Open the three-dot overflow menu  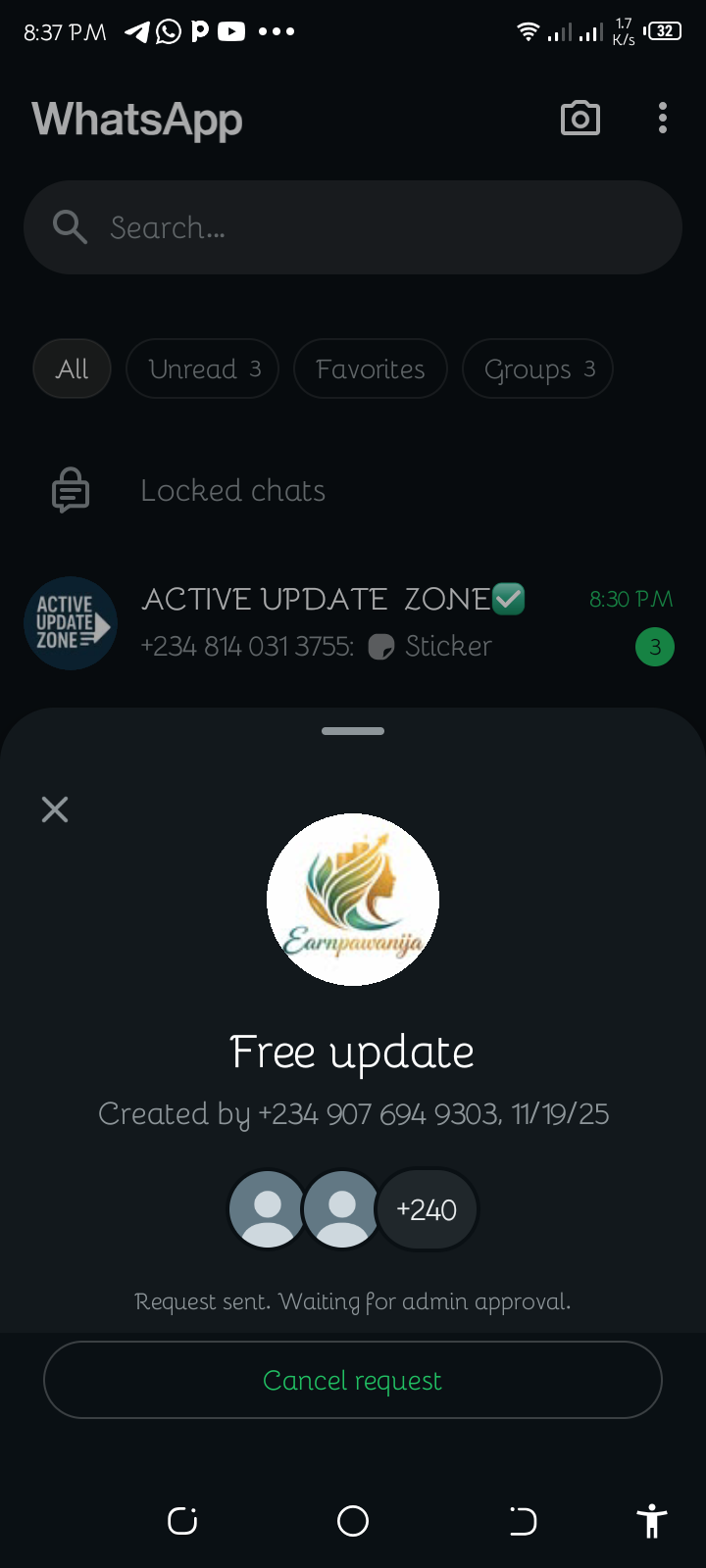pos(663,119)
